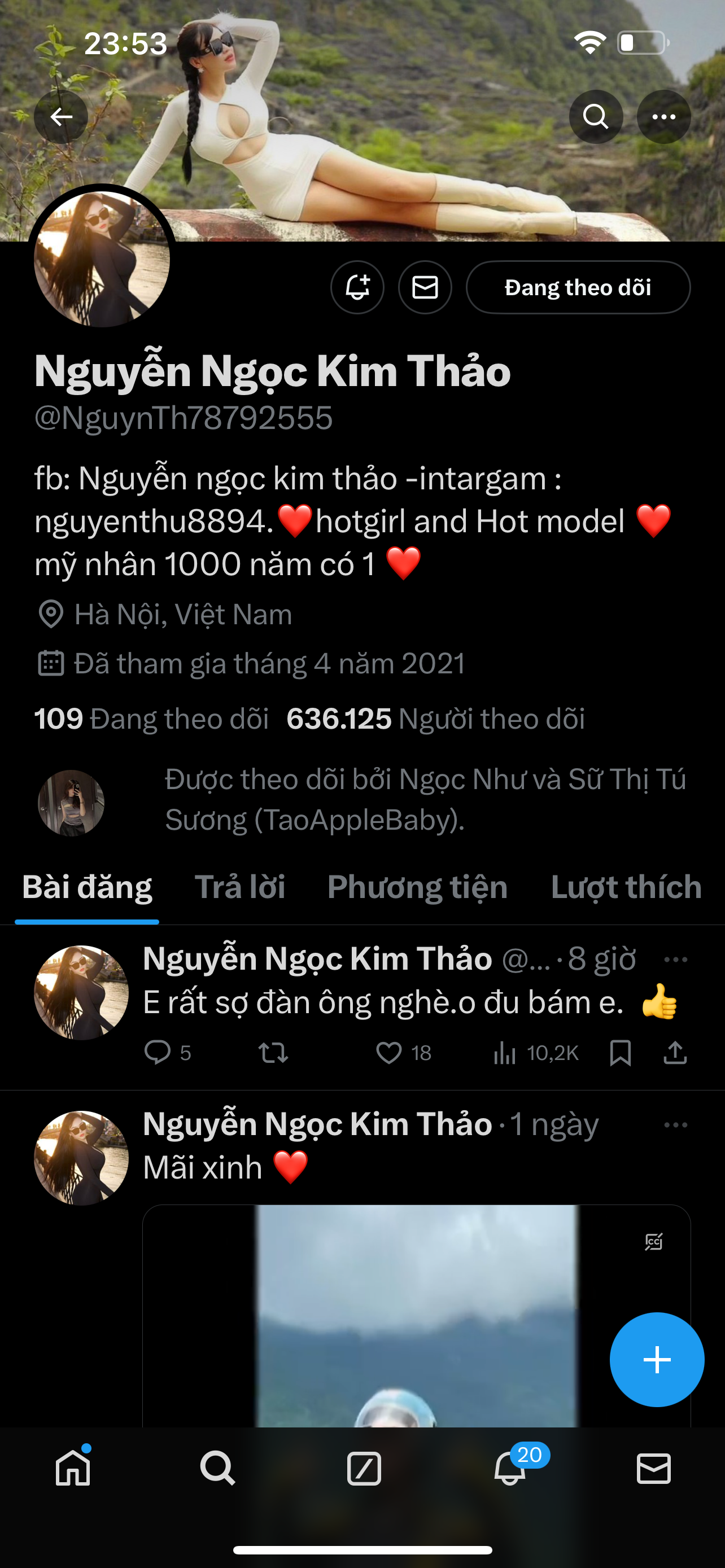Screen dimensions: 725x1568
Task: Turn on post notifications bell
Action: (357, 287)
